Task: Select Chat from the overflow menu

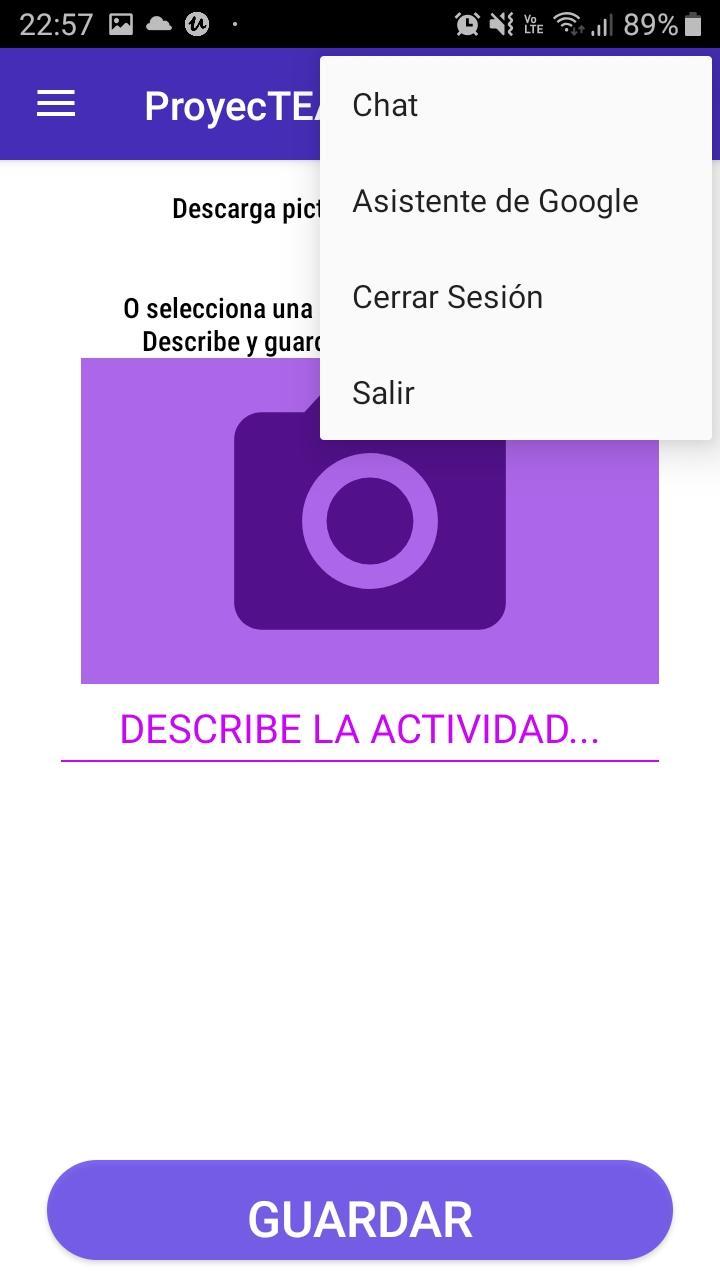Action: point(515,105)
